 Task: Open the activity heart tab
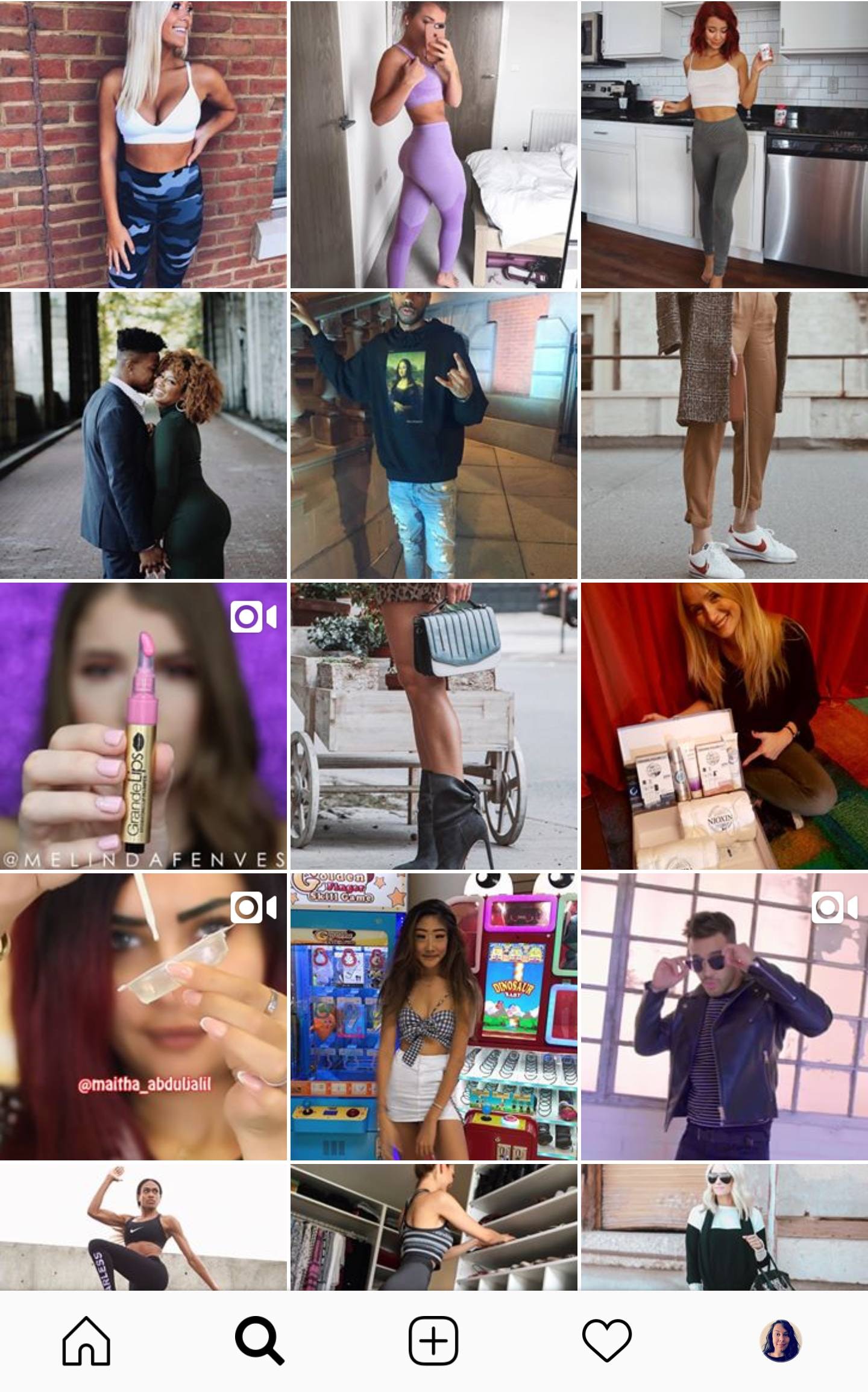607,1340
